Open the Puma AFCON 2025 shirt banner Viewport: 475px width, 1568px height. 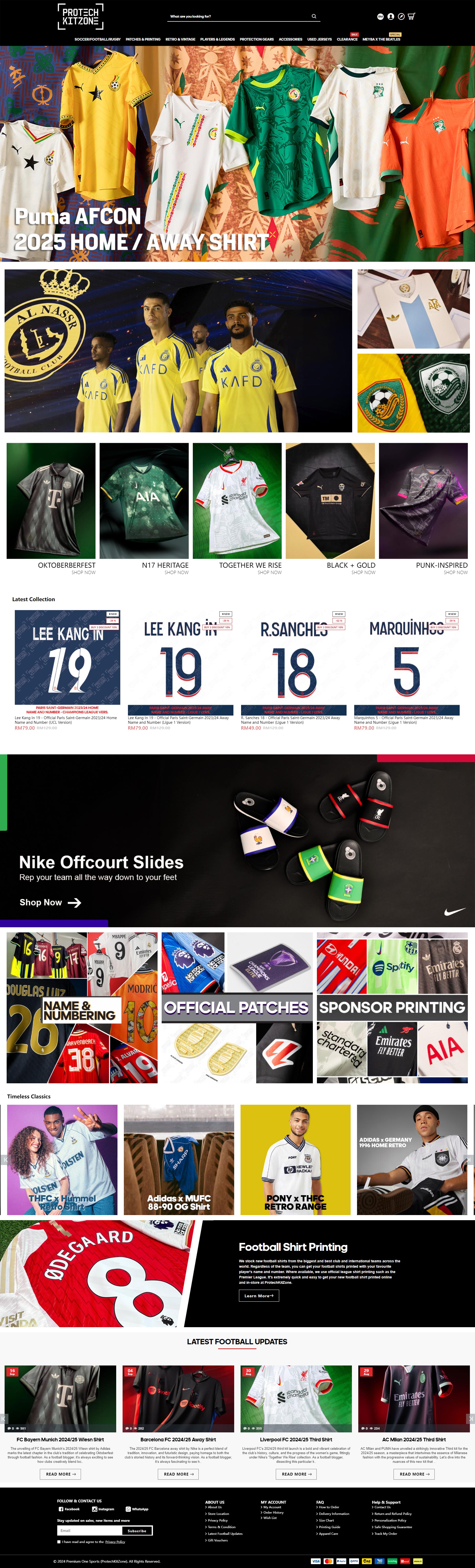click(237, 152)
